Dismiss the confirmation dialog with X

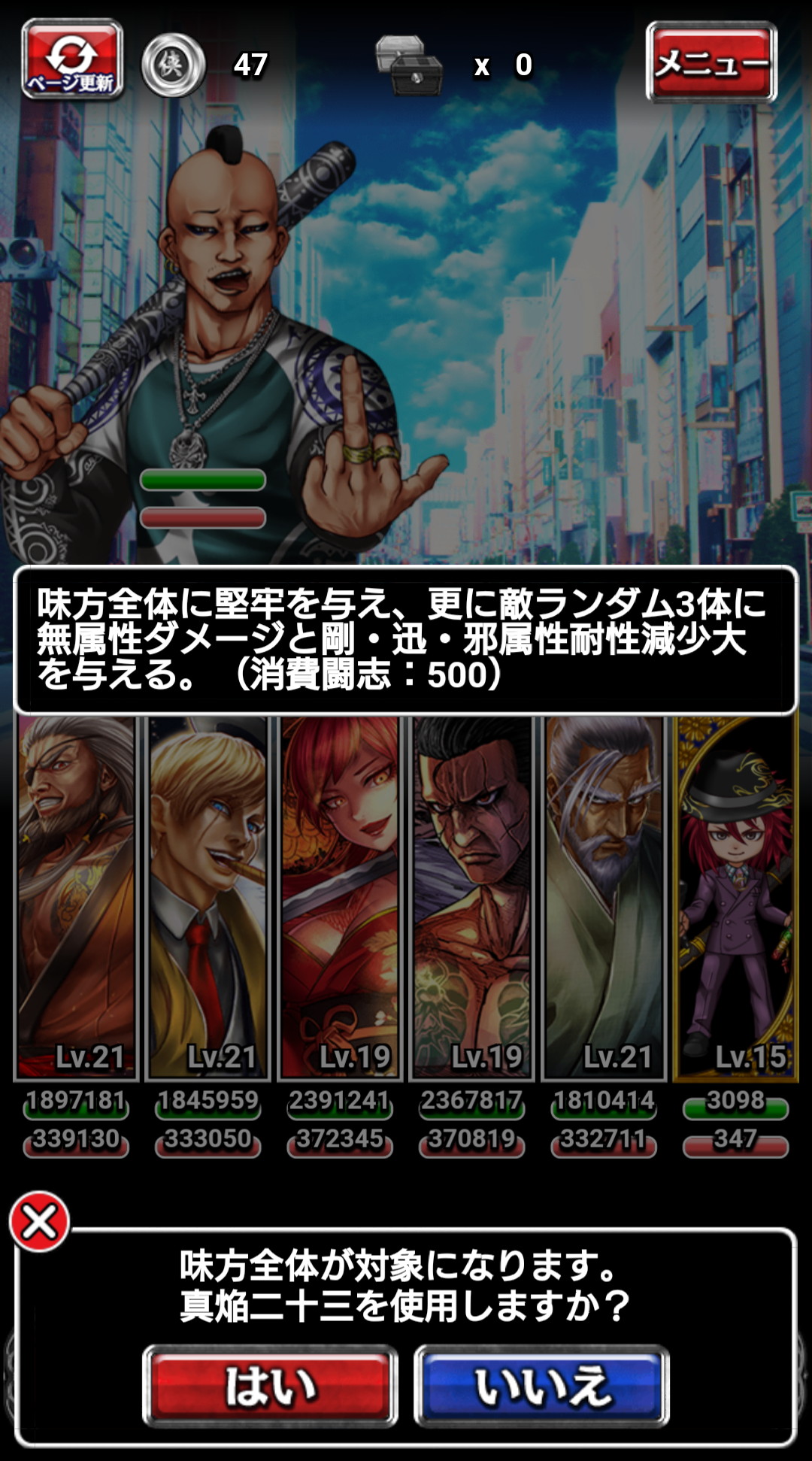[39, 1222]
